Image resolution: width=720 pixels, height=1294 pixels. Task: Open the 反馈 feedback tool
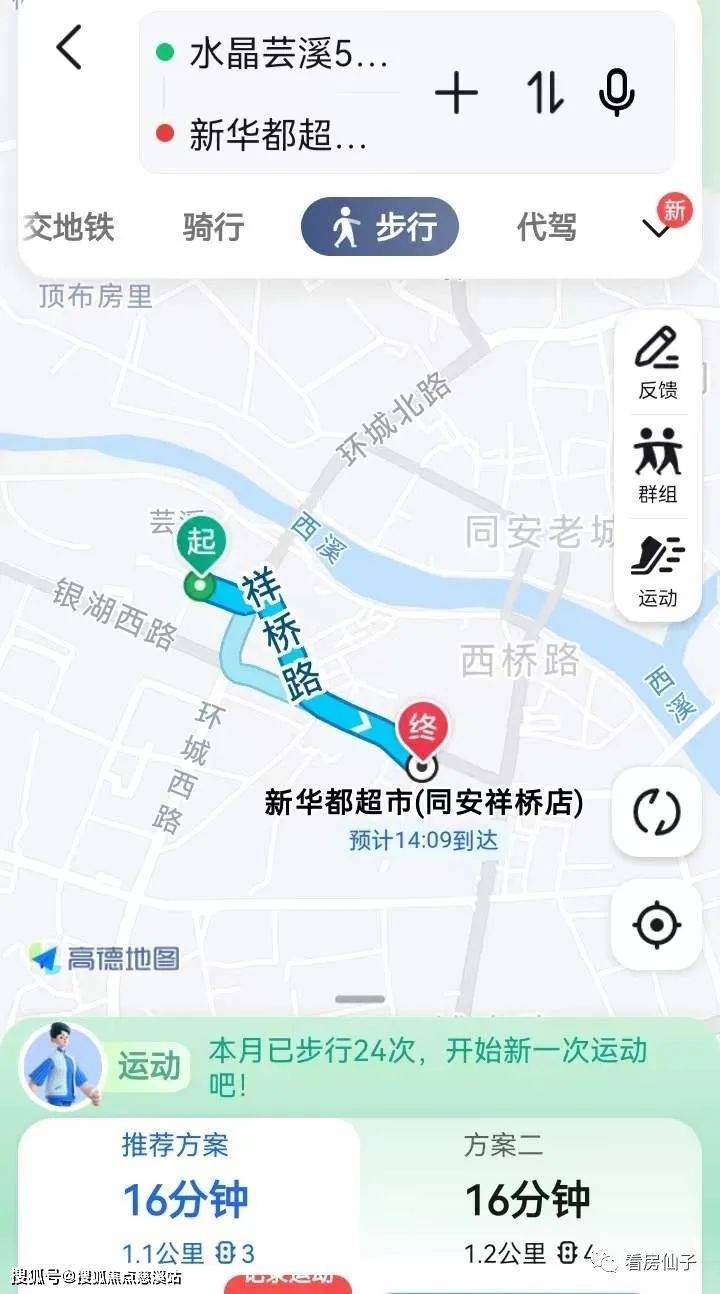point(657,363)
